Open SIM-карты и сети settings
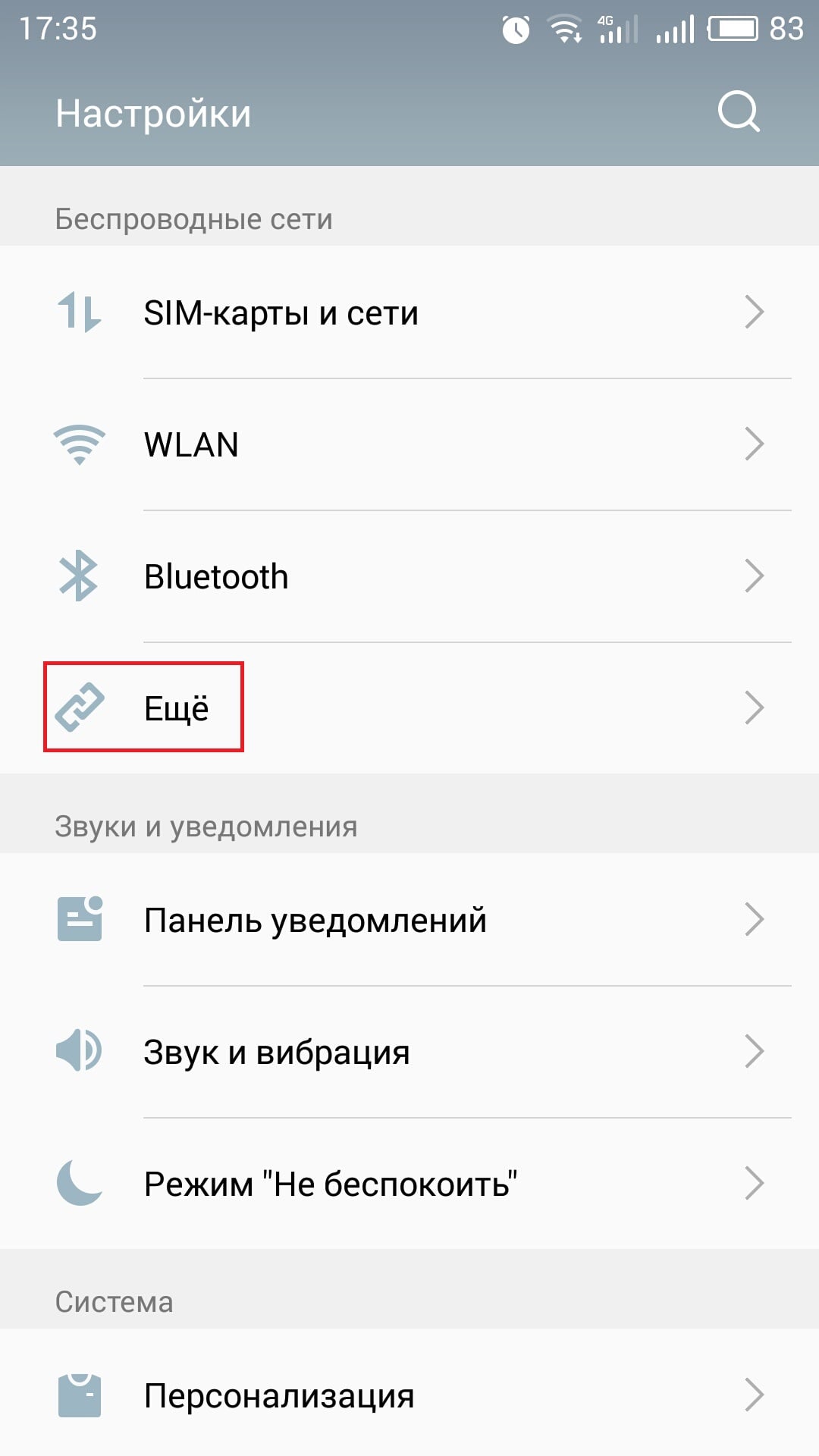 (409, 312)
